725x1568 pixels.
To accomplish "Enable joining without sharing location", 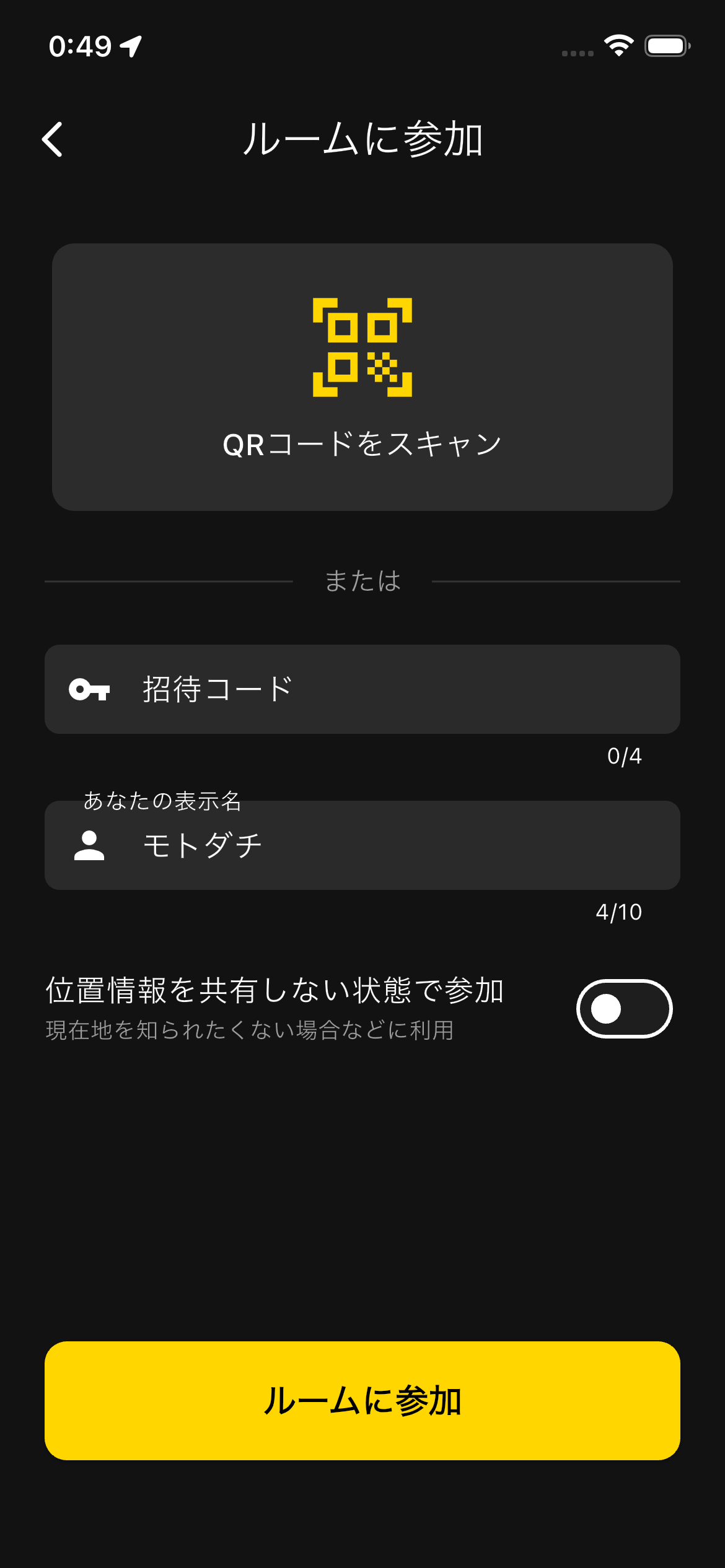I will click(623, 1008).
